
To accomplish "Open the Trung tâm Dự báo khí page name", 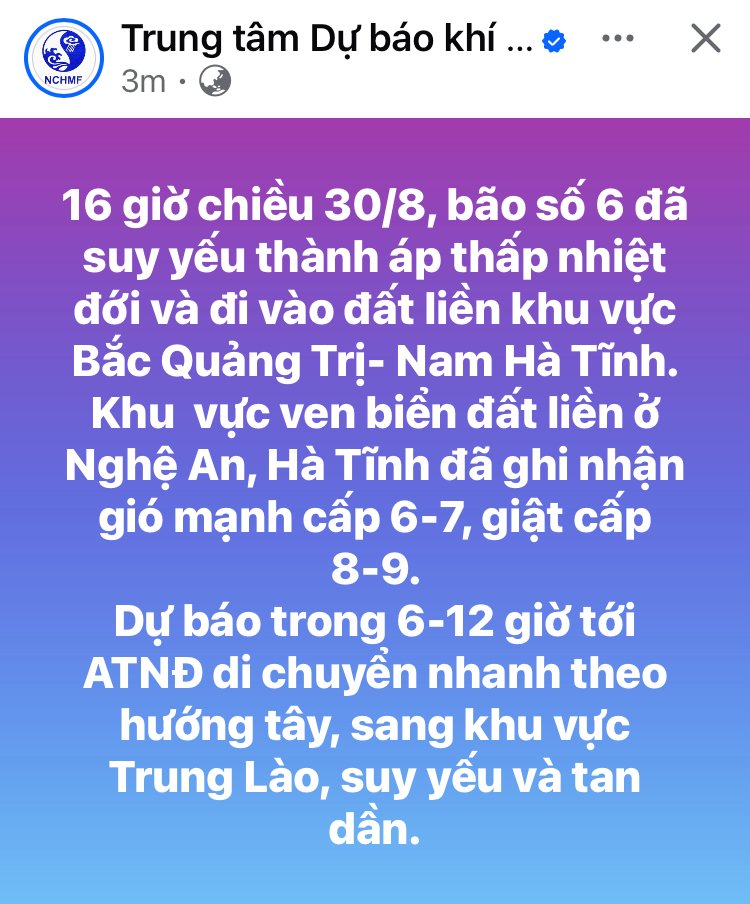I will (327, 39).
